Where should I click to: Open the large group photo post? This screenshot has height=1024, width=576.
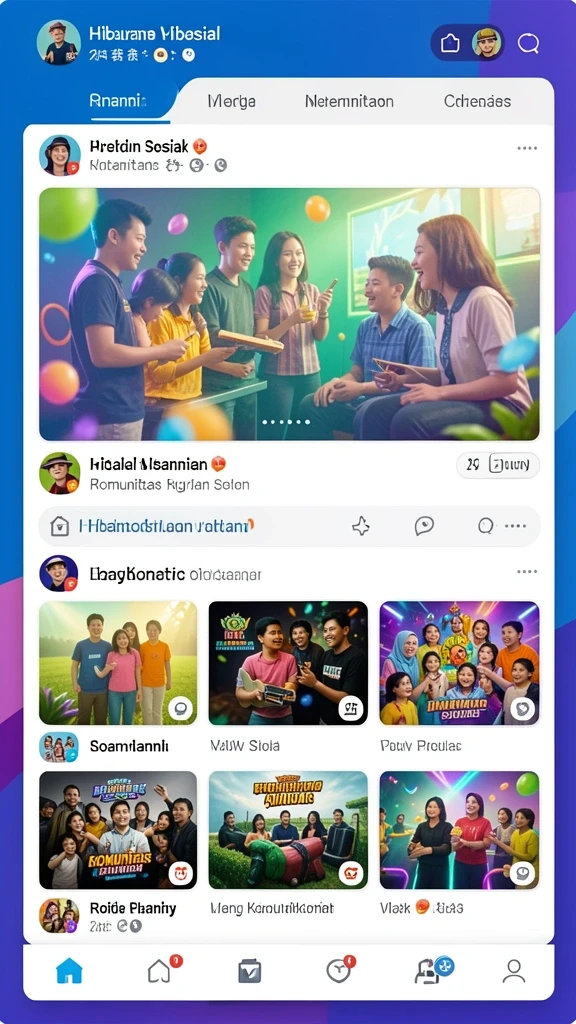pos(289,314)
